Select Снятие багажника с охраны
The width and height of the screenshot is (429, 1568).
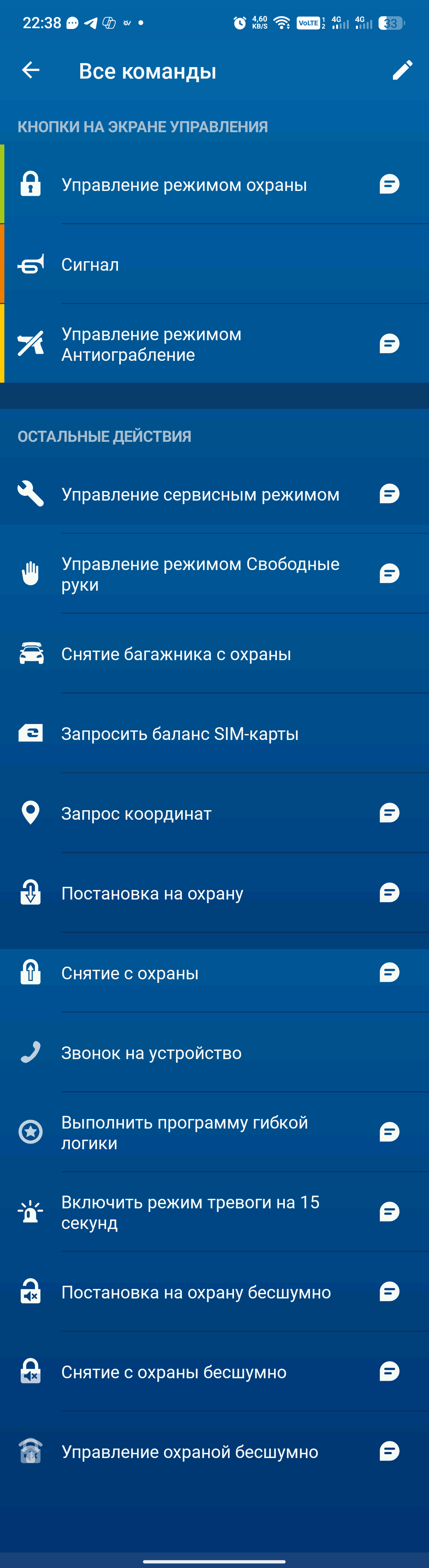coord(176,654)
